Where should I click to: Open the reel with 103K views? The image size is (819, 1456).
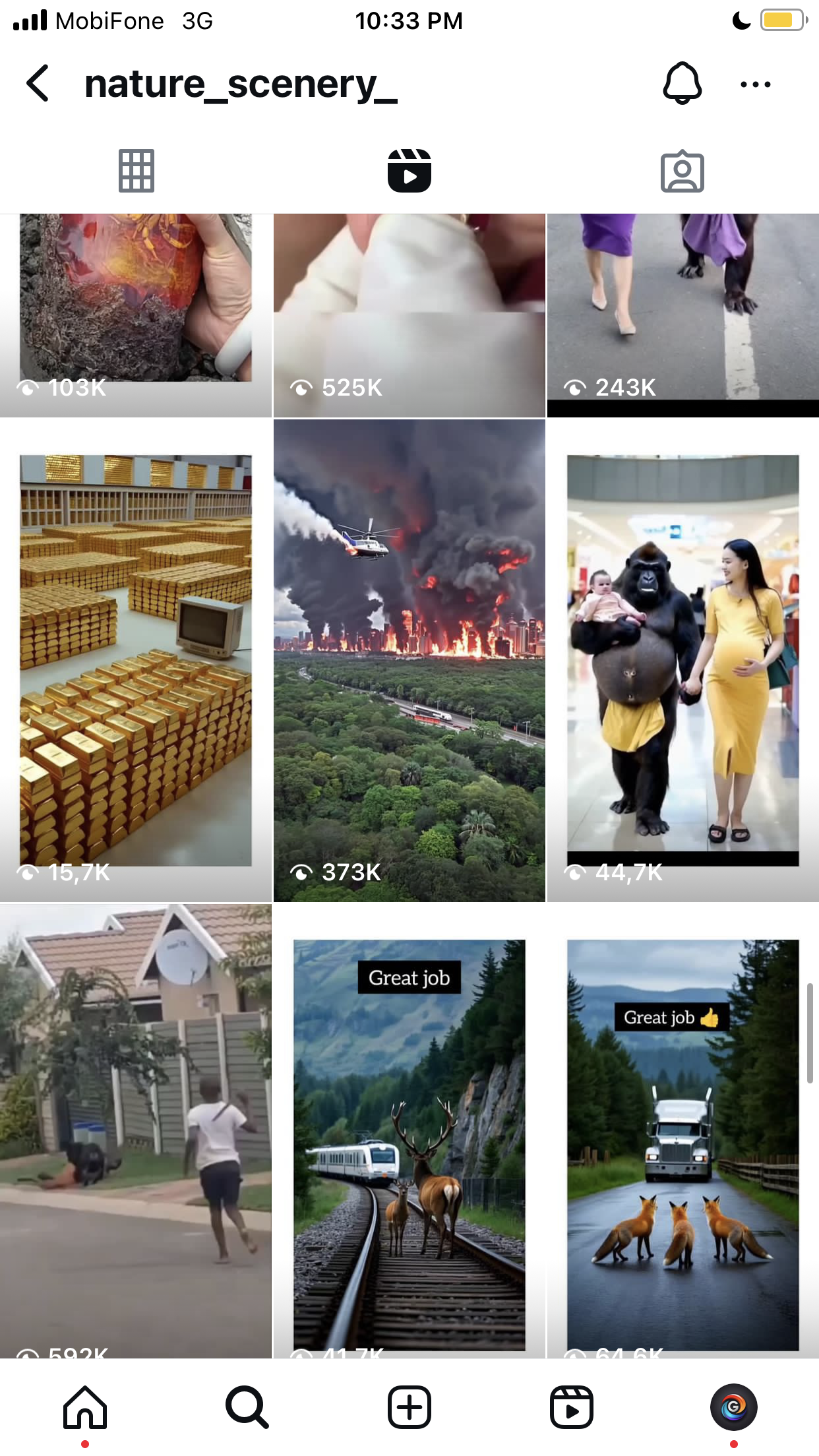tap(136, 315)
